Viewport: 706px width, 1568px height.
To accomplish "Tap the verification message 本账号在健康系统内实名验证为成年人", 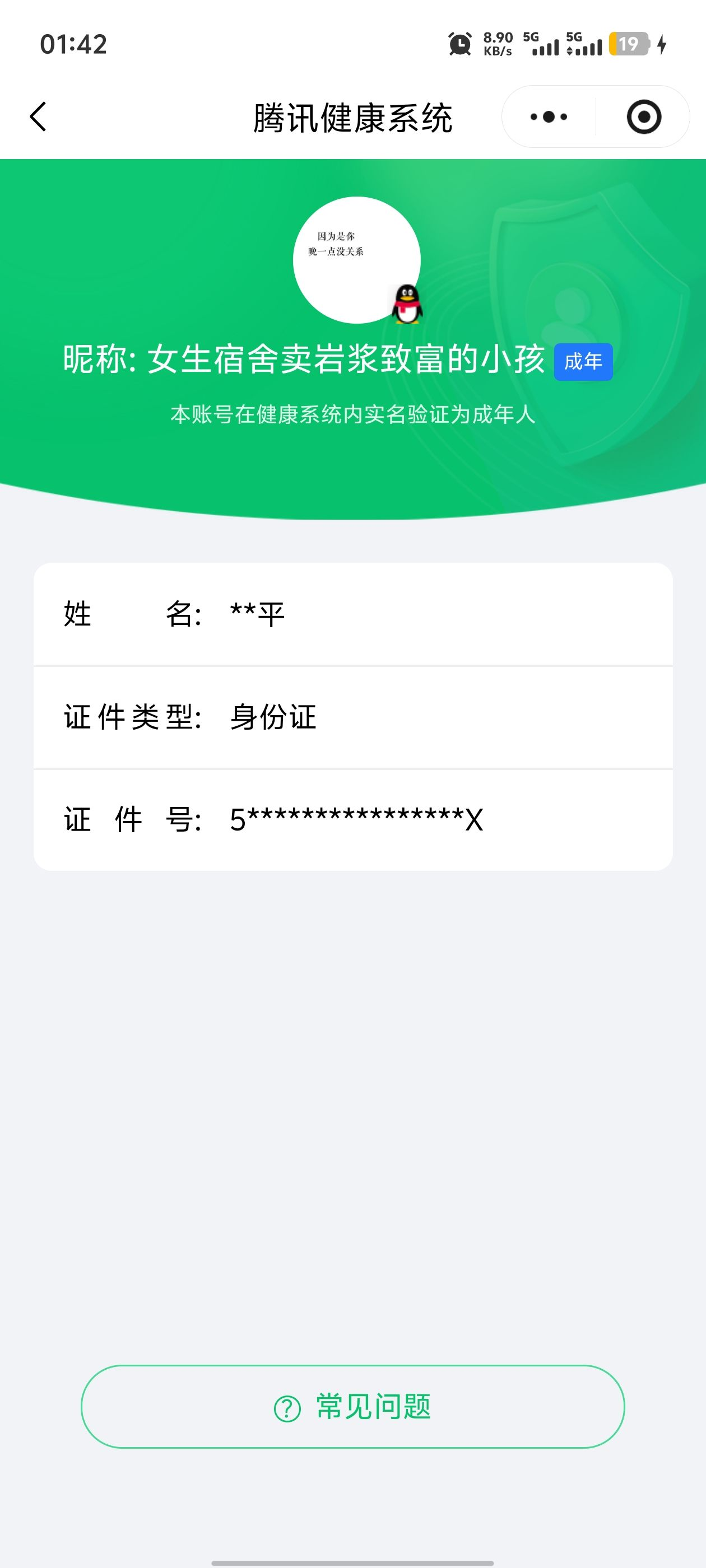I will point(352,413).
